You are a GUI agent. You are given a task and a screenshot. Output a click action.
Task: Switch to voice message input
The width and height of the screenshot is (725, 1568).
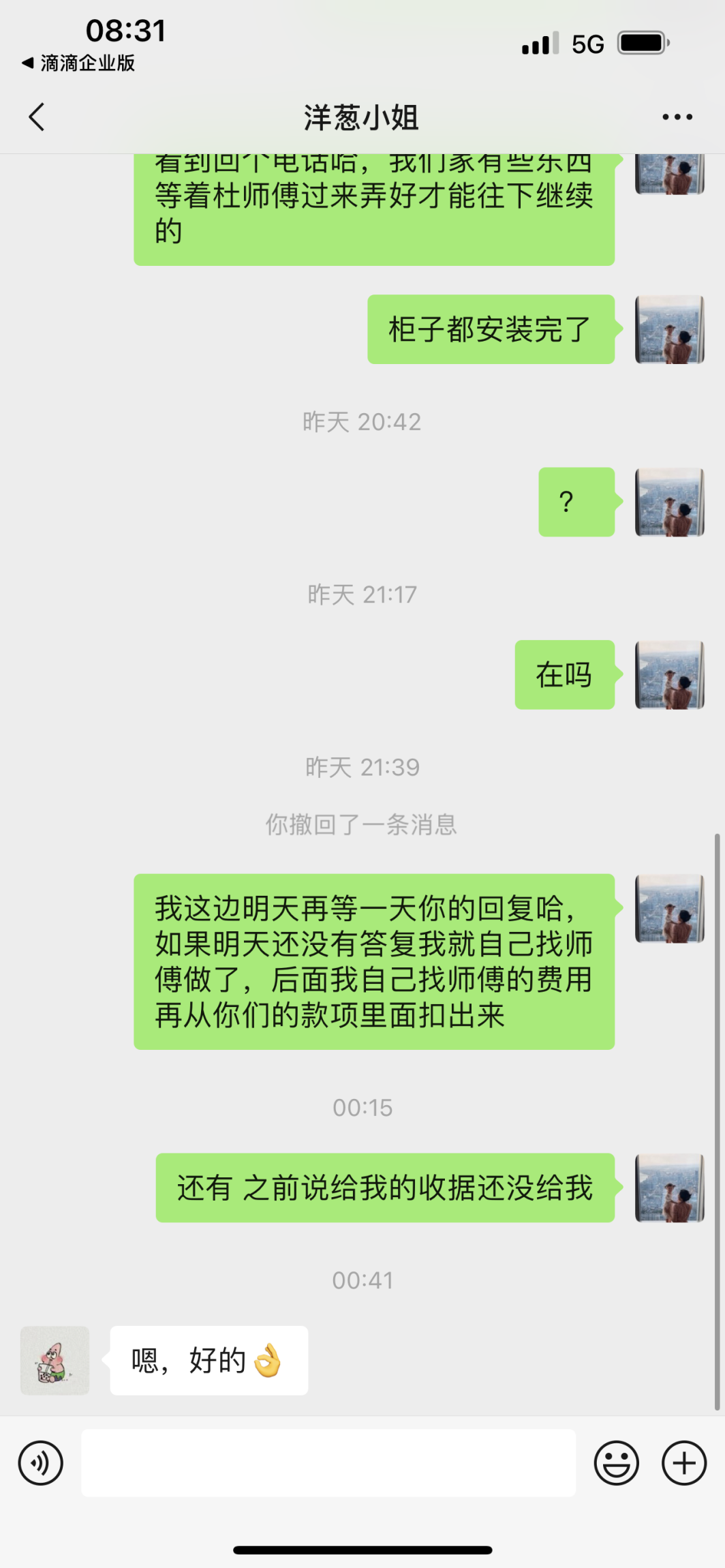click(x=41, y=1462)
